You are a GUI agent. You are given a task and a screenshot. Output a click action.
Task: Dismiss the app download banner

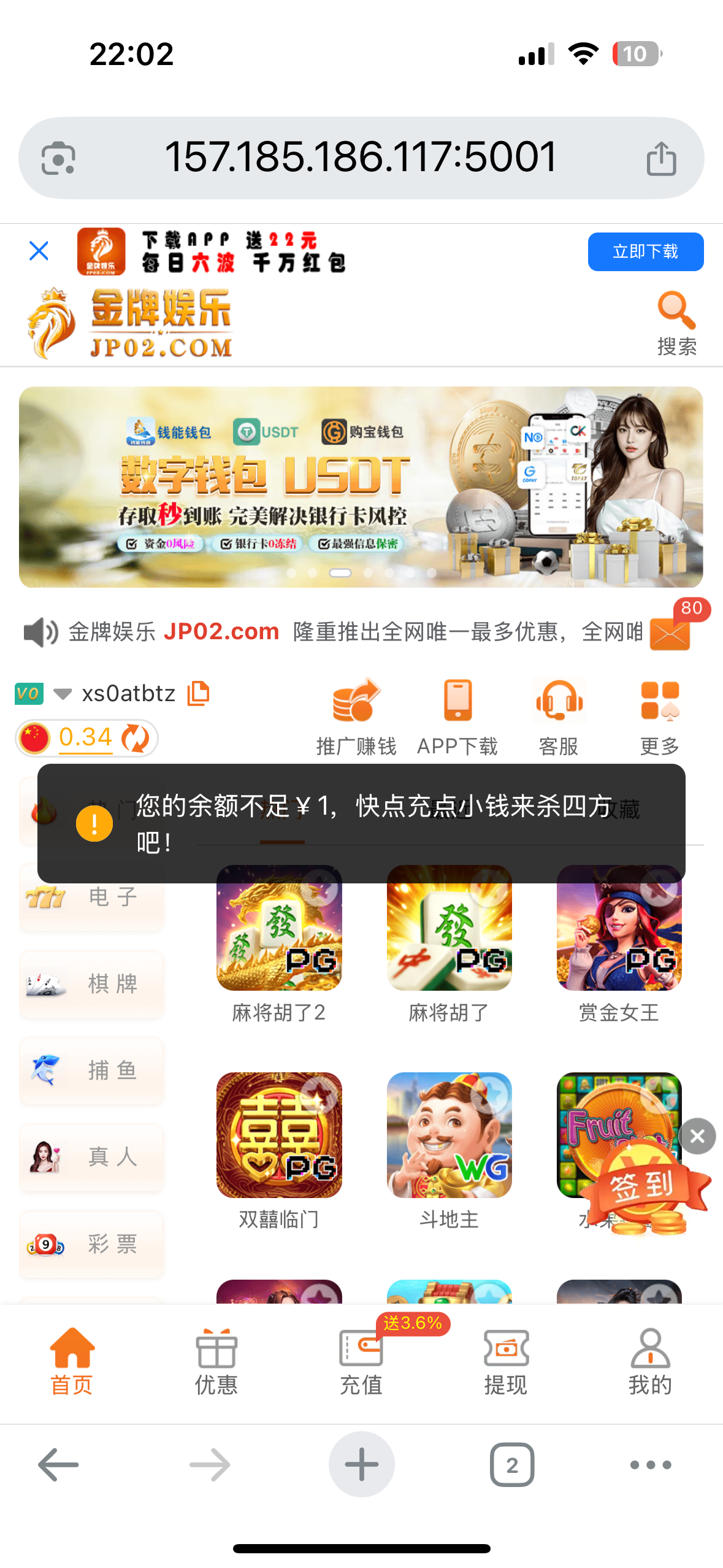39,251
